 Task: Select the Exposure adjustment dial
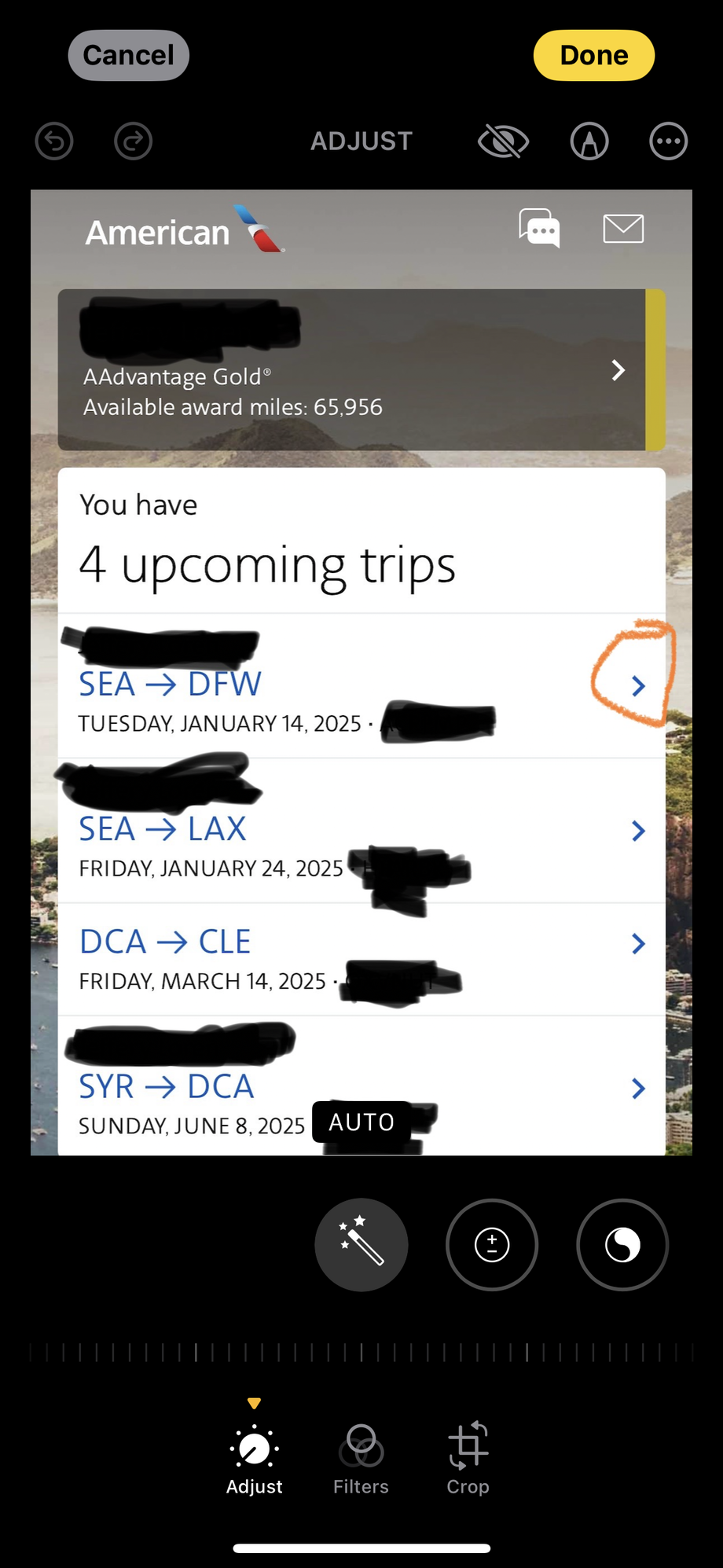(492, 1244)
